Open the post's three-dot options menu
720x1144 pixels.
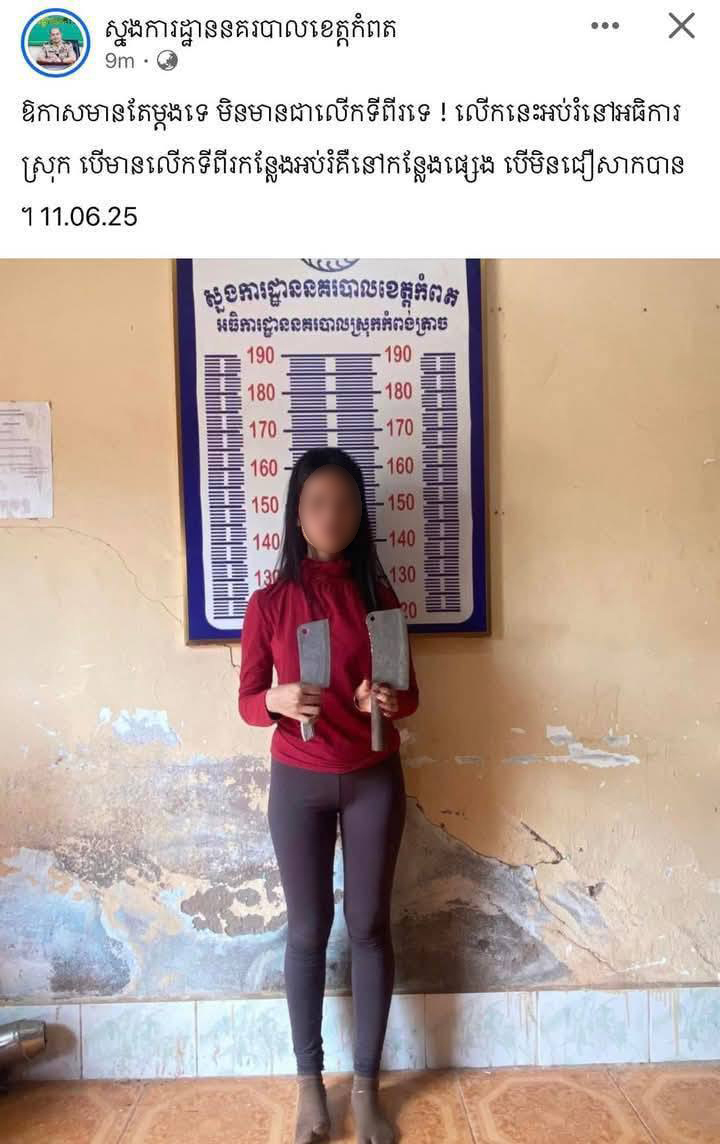[x=605, y=26]
